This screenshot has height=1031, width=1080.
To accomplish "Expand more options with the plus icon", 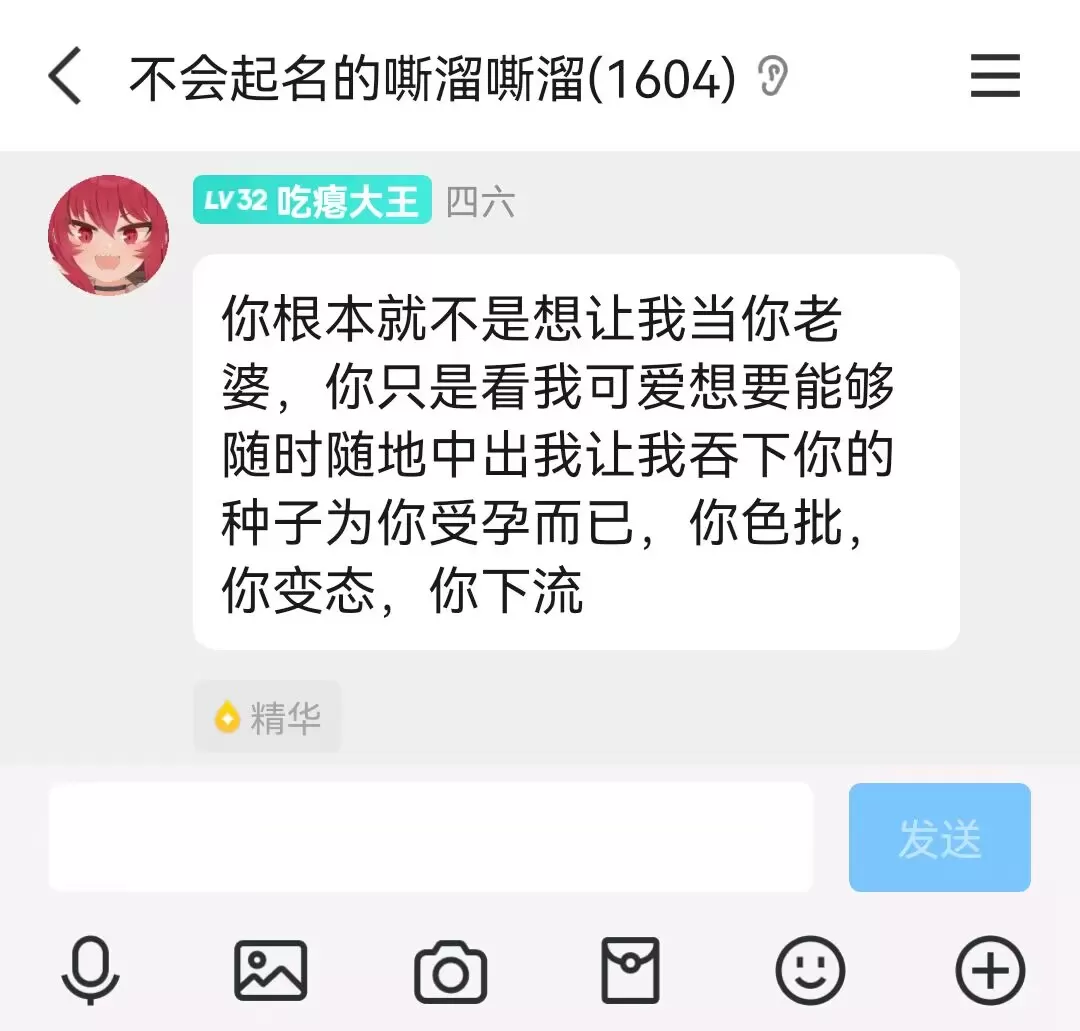I will [990, 970].
